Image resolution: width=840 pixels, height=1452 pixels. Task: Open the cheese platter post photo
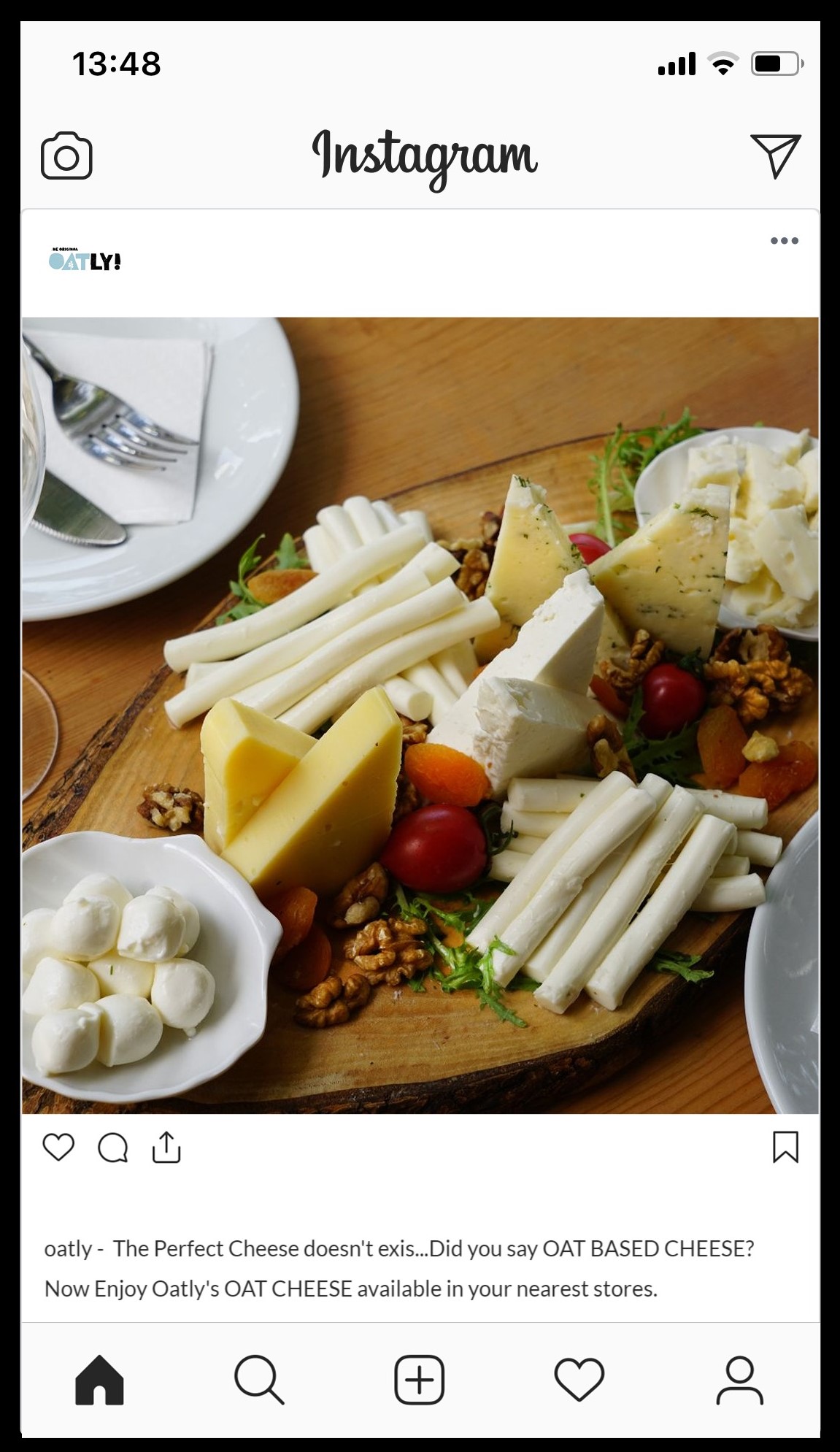(x=420, y=715)
